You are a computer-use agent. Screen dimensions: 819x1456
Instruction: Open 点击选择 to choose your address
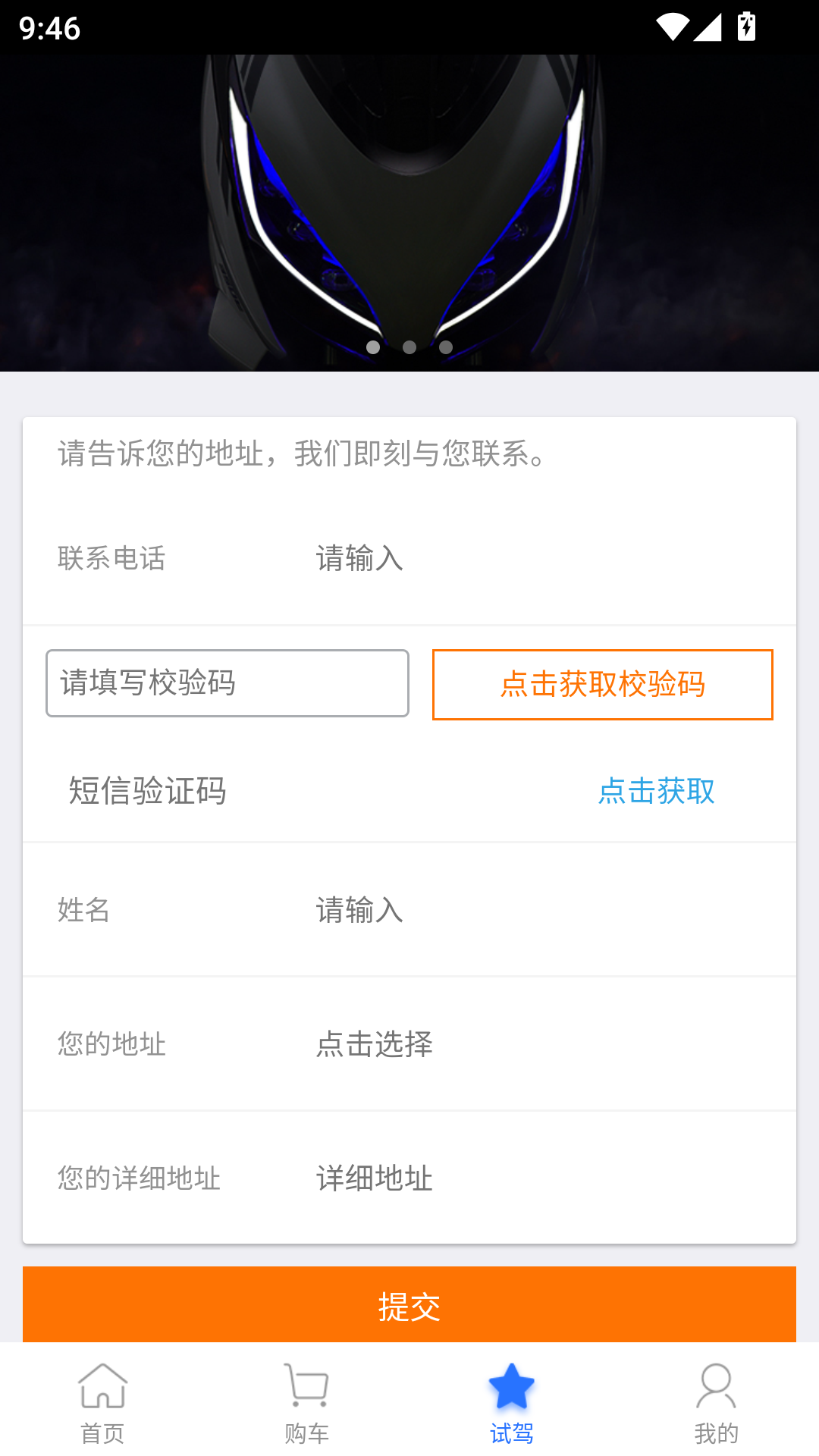point(375,1044)
